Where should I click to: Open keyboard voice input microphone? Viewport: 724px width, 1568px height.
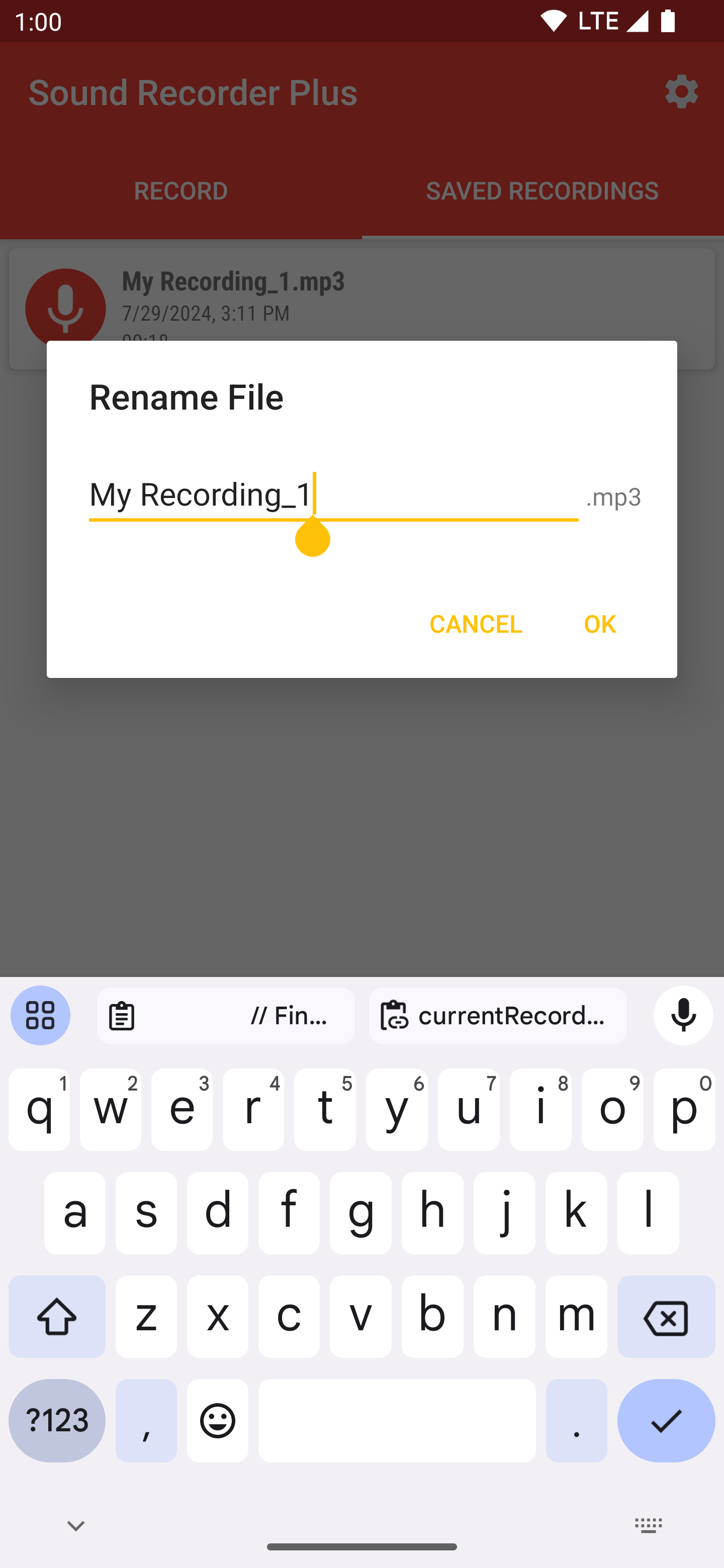point(683,1015)
